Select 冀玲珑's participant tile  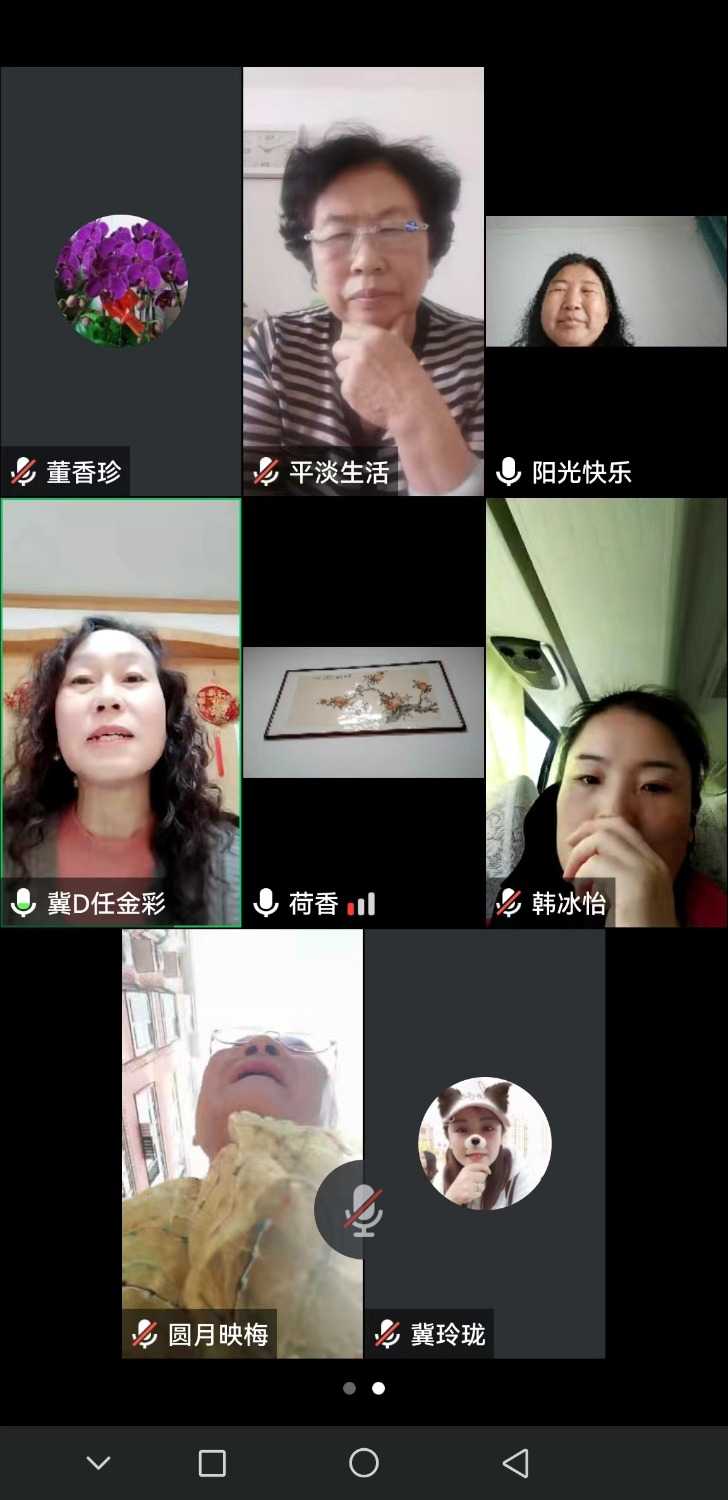[485, 1143]
